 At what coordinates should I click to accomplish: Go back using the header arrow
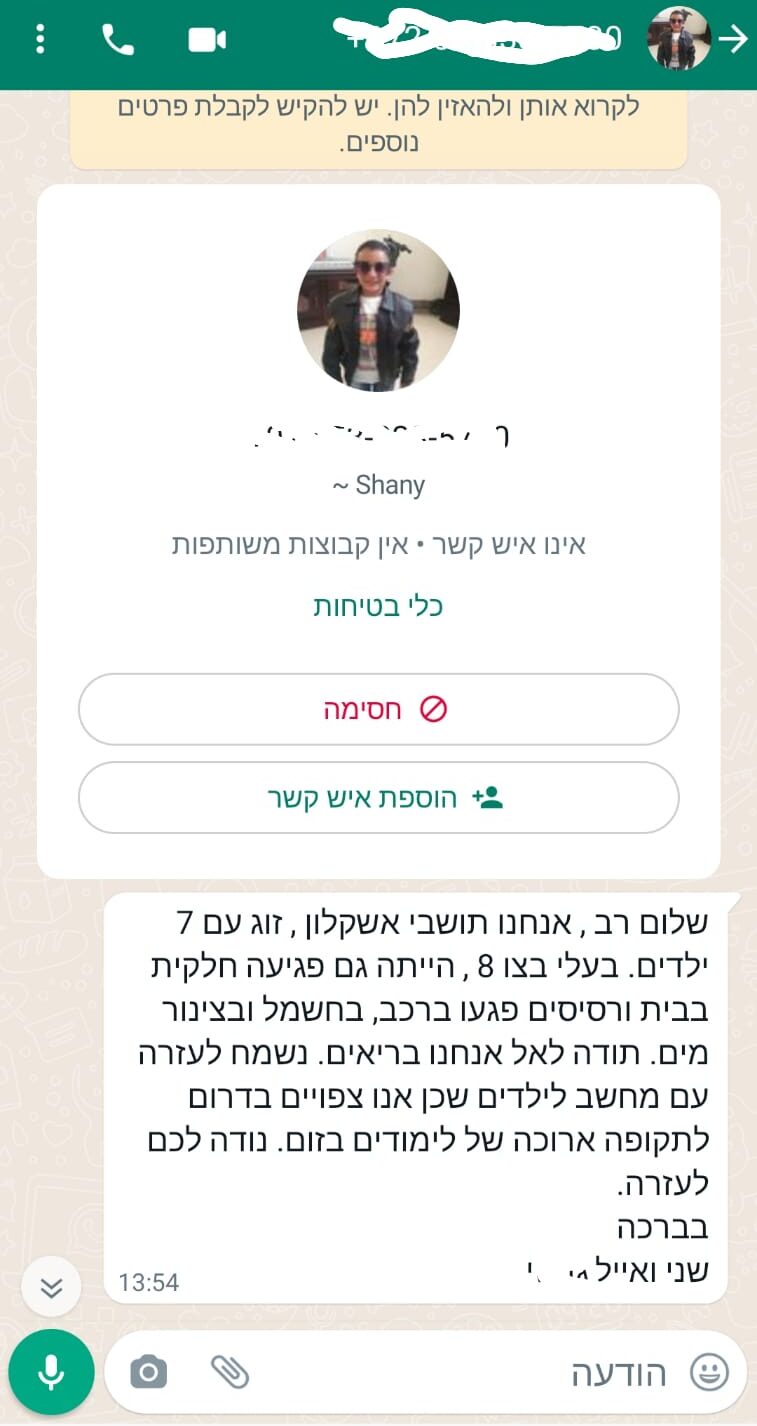pyautogui.click(x=733, y=40)
